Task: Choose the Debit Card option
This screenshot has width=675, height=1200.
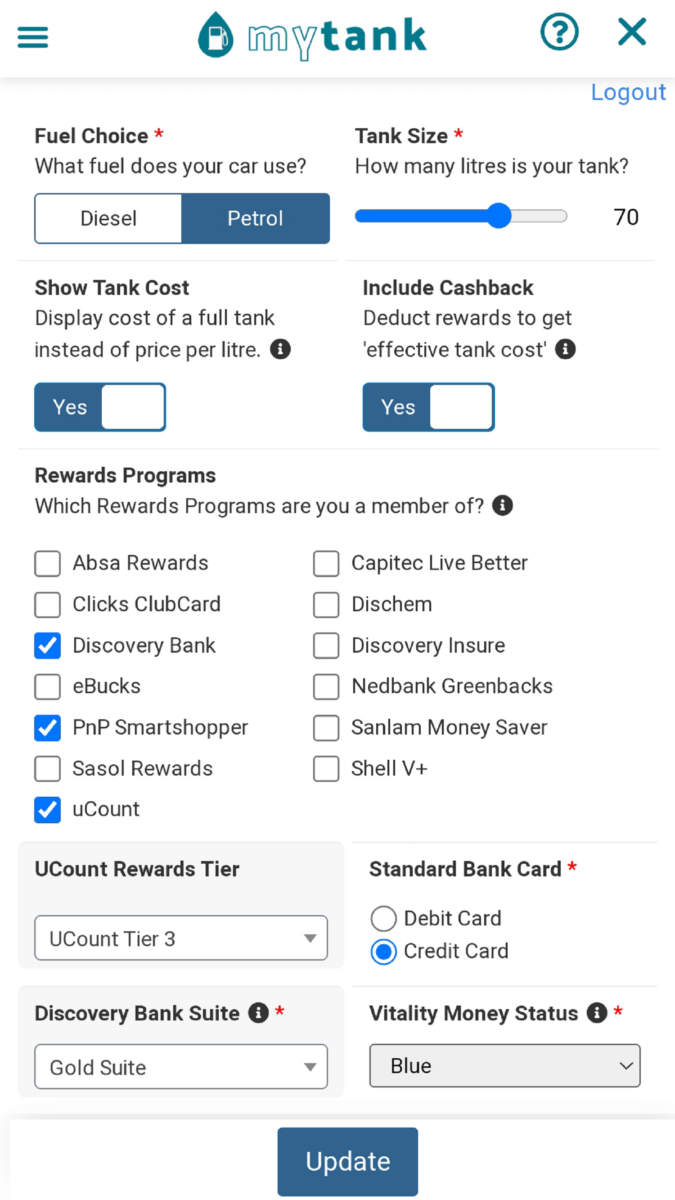Action: (384, 918)
